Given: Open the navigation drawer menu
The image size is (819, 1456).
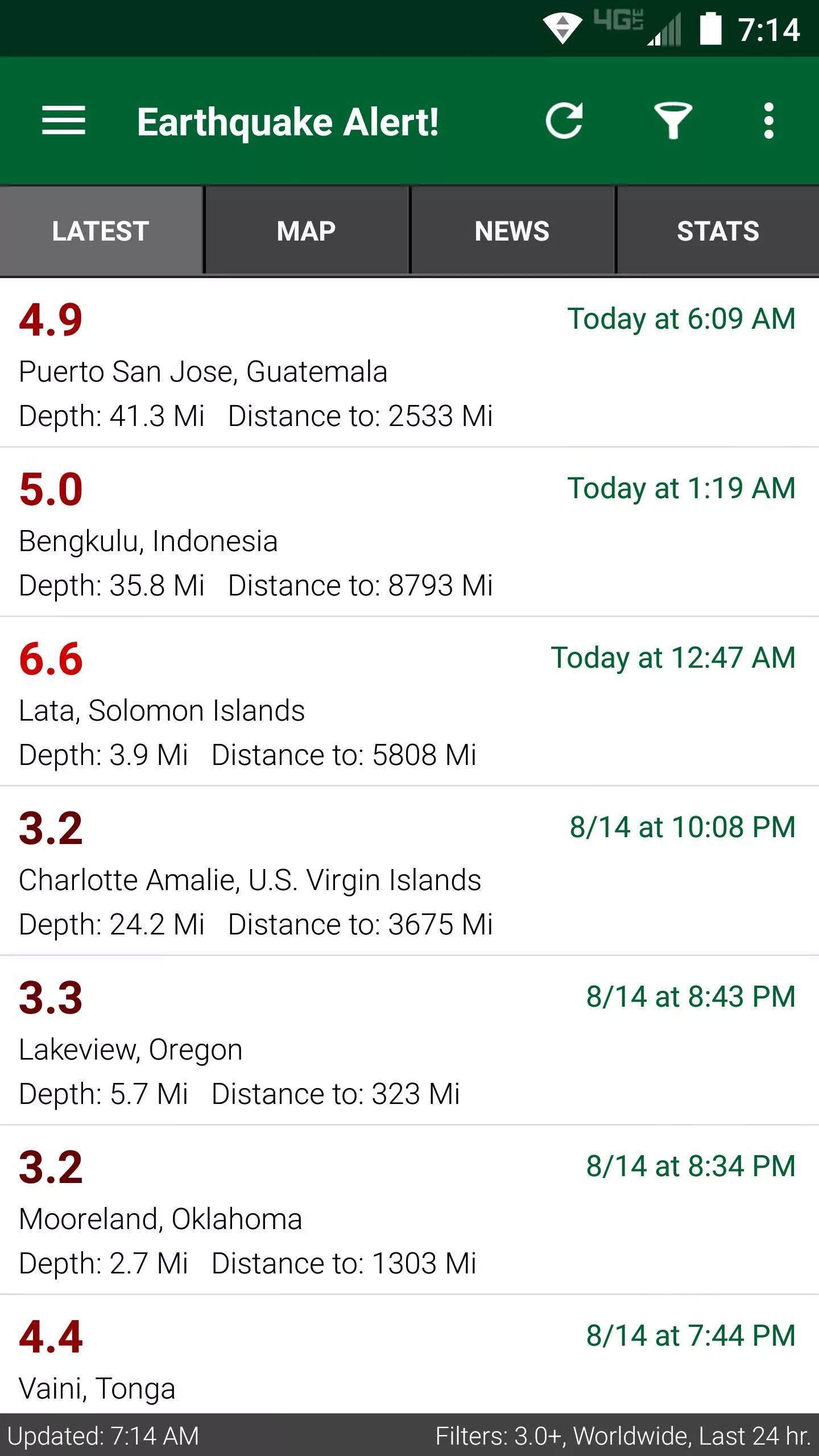Looking at the screenshot, I should click(x=64, y=121).
